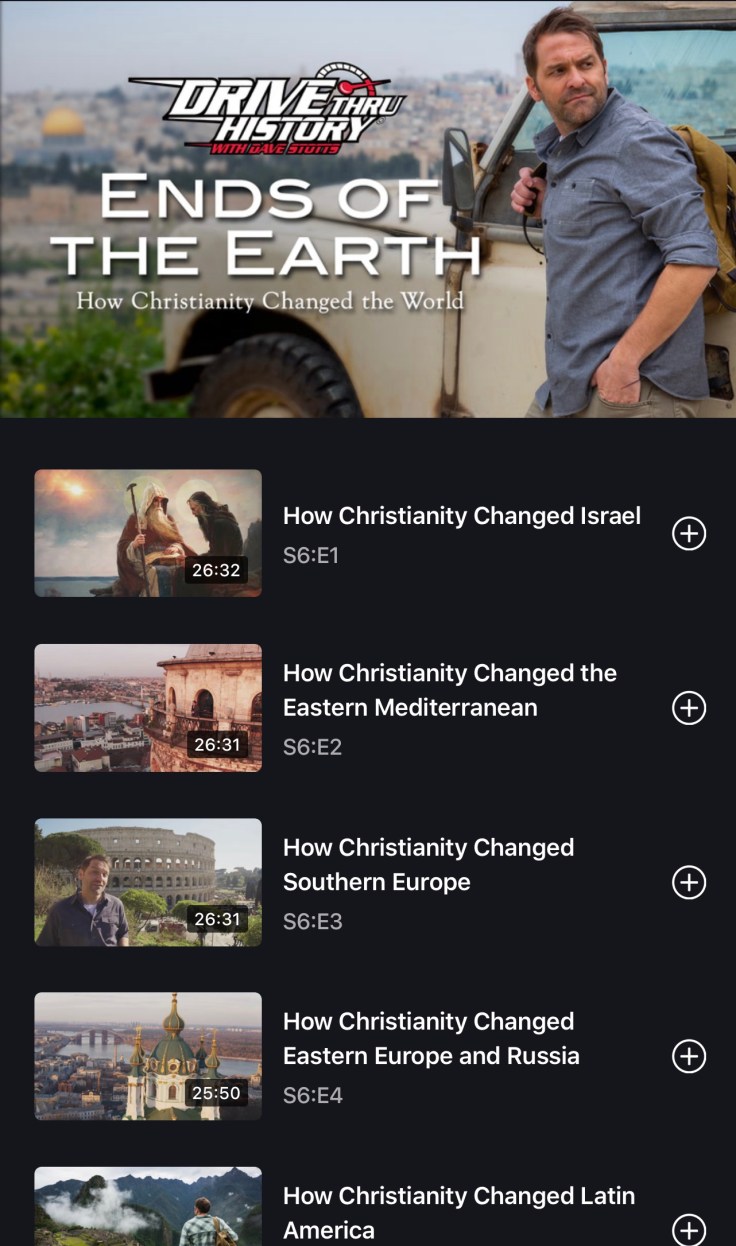This screenshot has width=736, height=1246.
Task: Add Southern Europe episode to list
Action: (689, 882)
